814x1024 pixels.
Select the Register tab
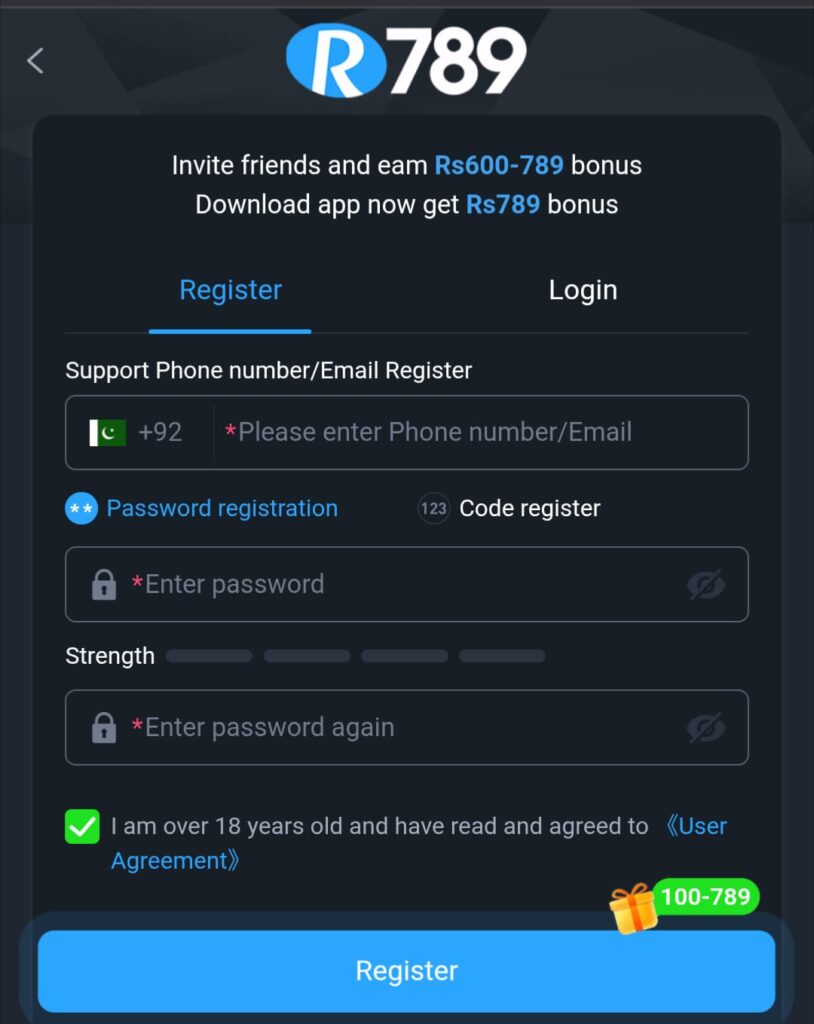(230, 290)
